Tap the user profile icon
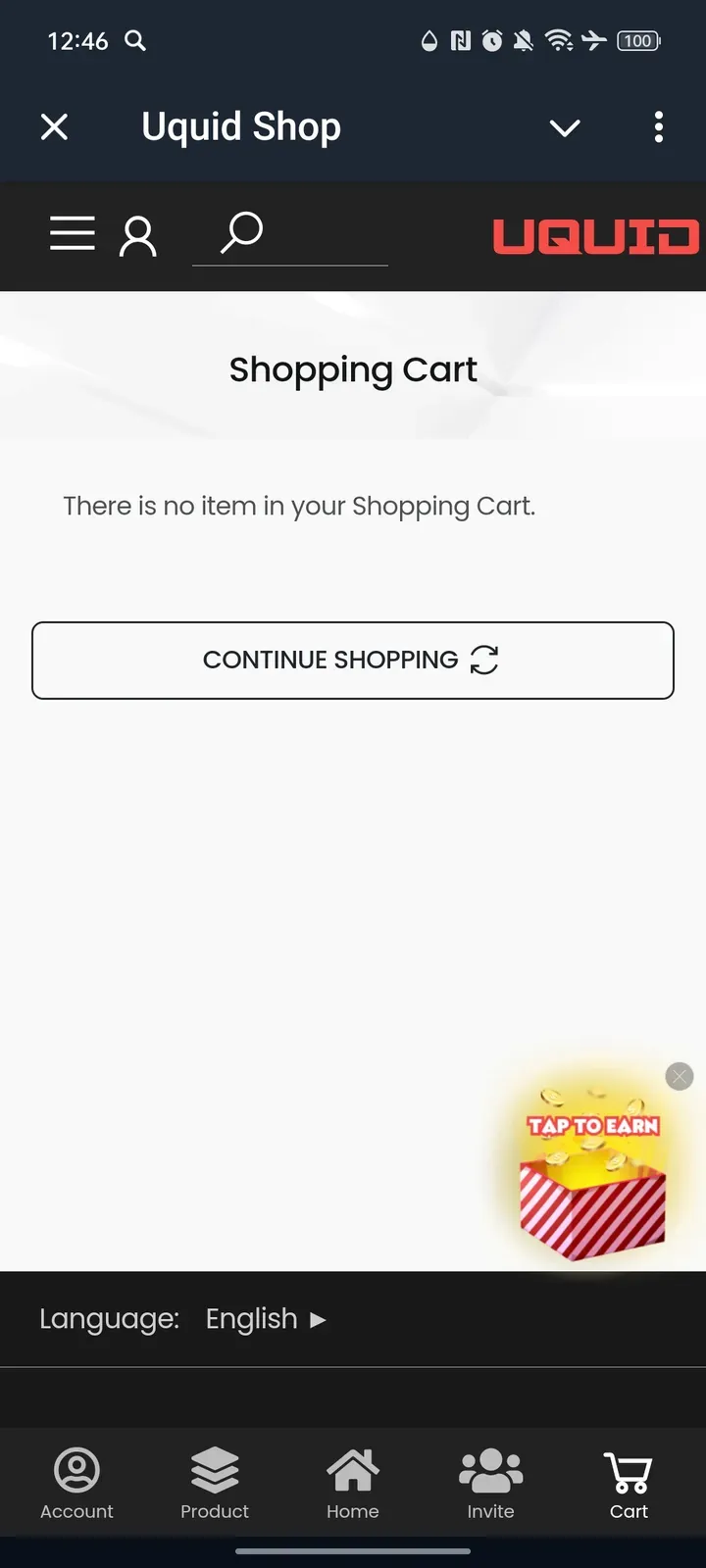 (x=137, y=236)
